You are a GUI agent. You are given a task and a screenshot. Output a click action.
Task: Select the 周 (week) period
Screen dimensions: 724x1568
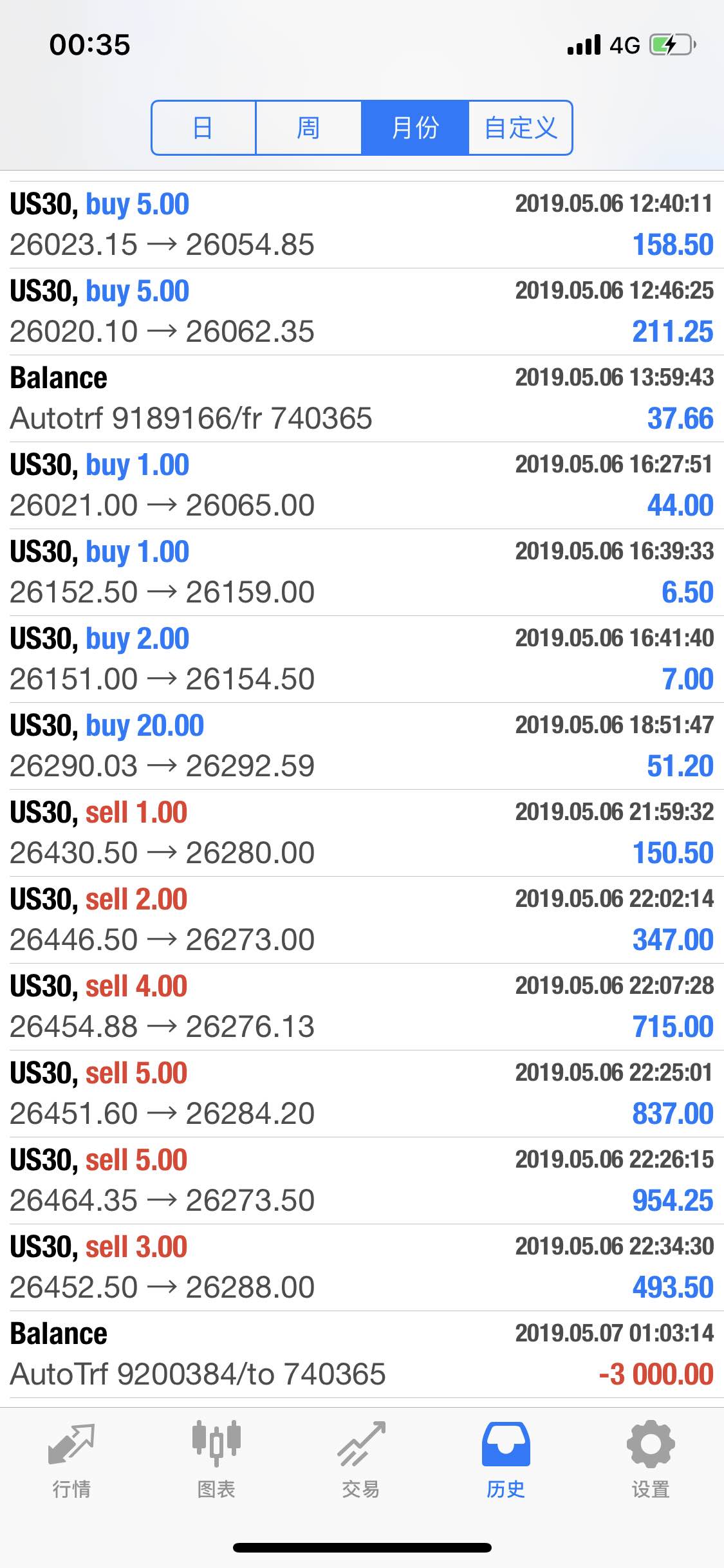point(308,127)
